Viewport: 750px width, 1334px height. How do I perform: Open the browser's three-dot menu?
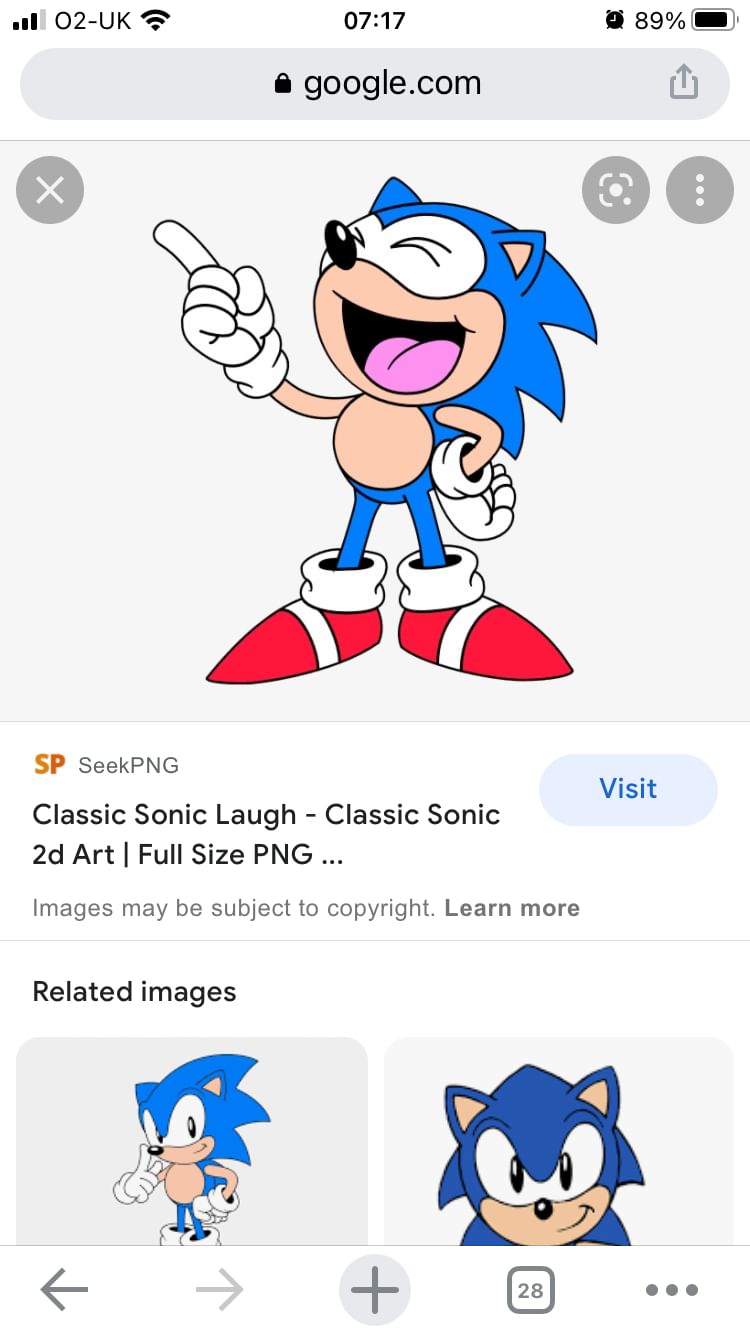coord(670,1290)
